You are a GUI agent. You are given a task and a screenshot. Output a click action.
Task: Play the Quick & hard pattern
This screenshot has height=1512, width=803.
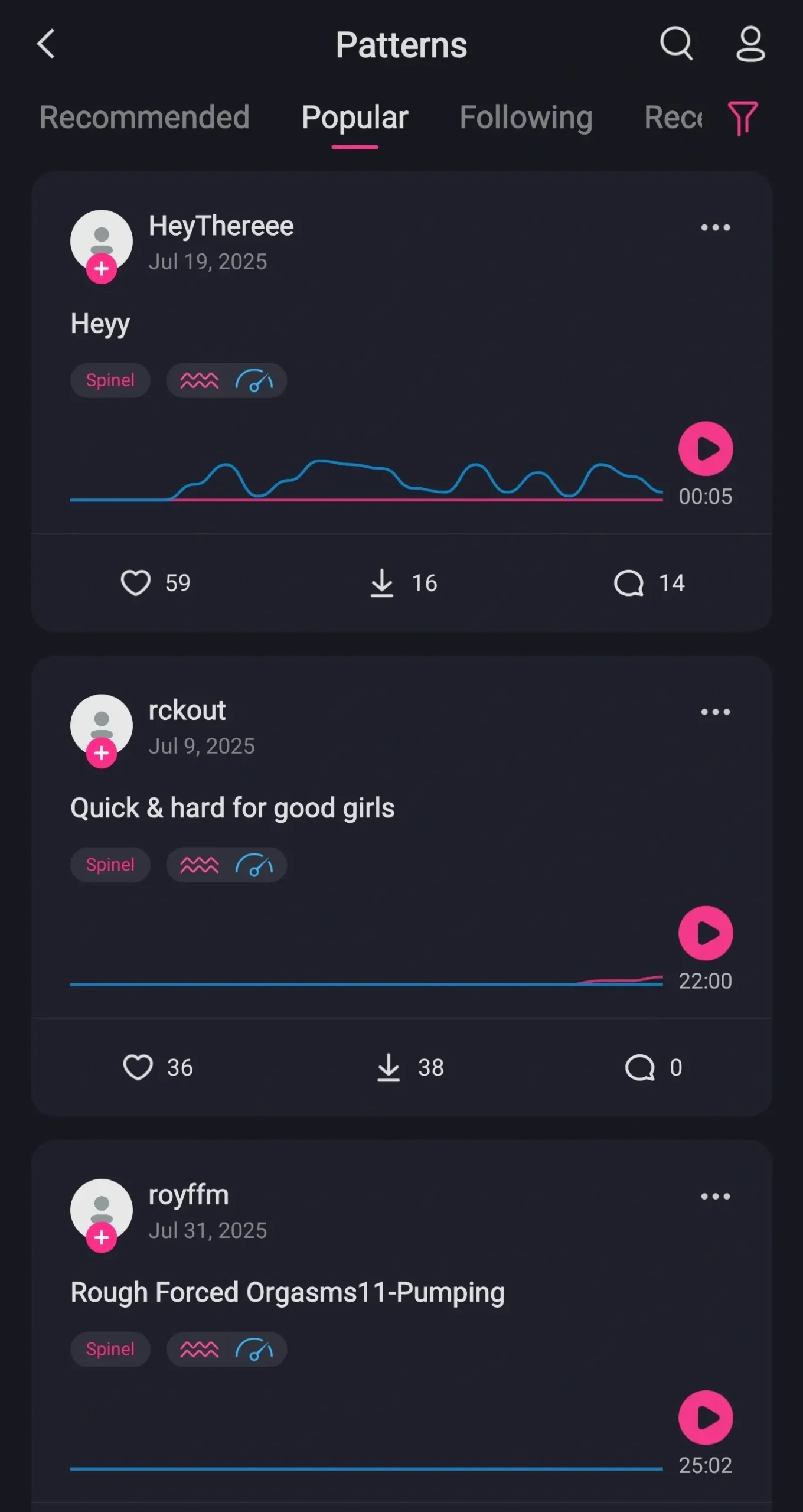tap(706, 933)
